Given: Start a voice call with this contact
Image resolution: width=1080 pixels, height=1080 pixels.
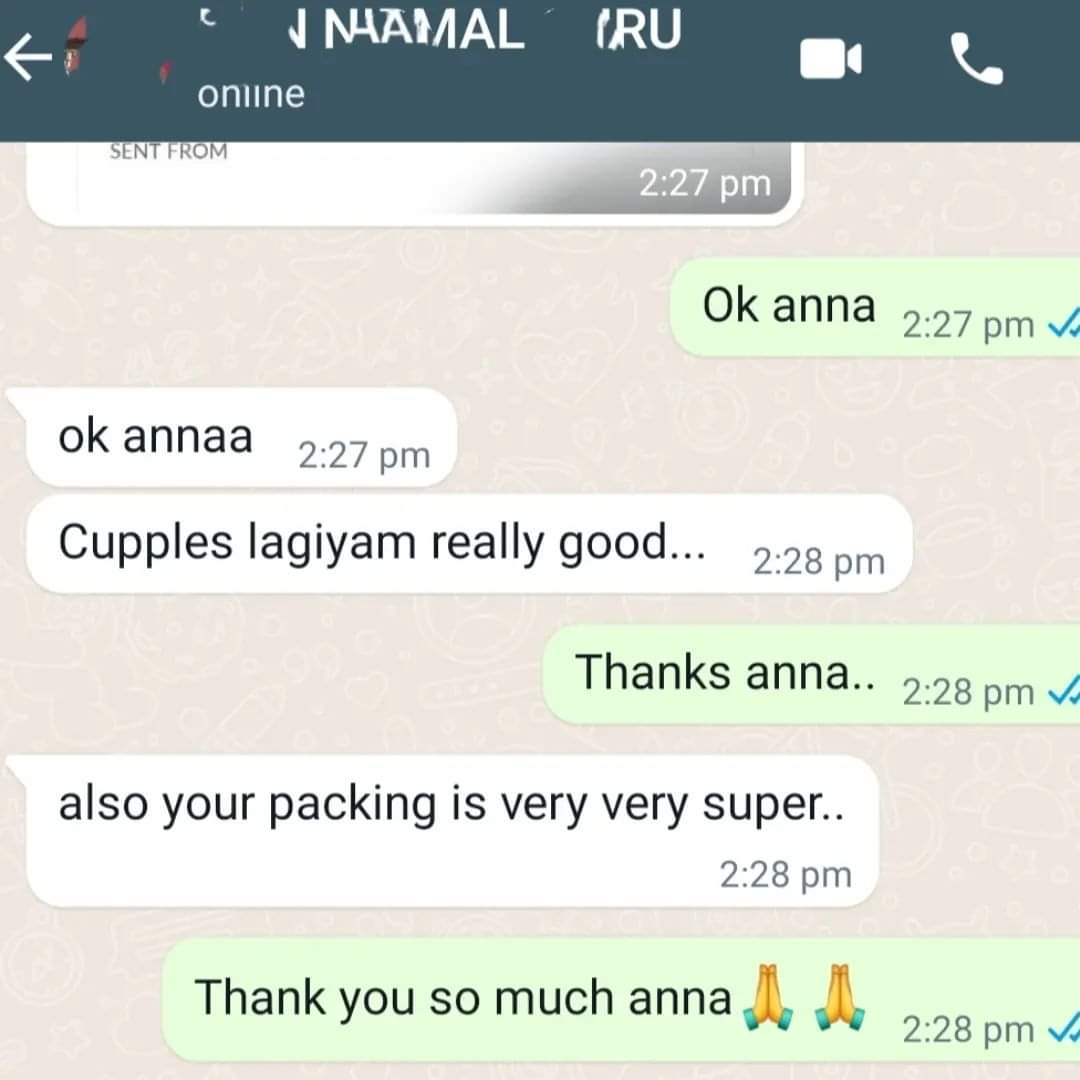Looking at the screenshot, I should 975,58.
